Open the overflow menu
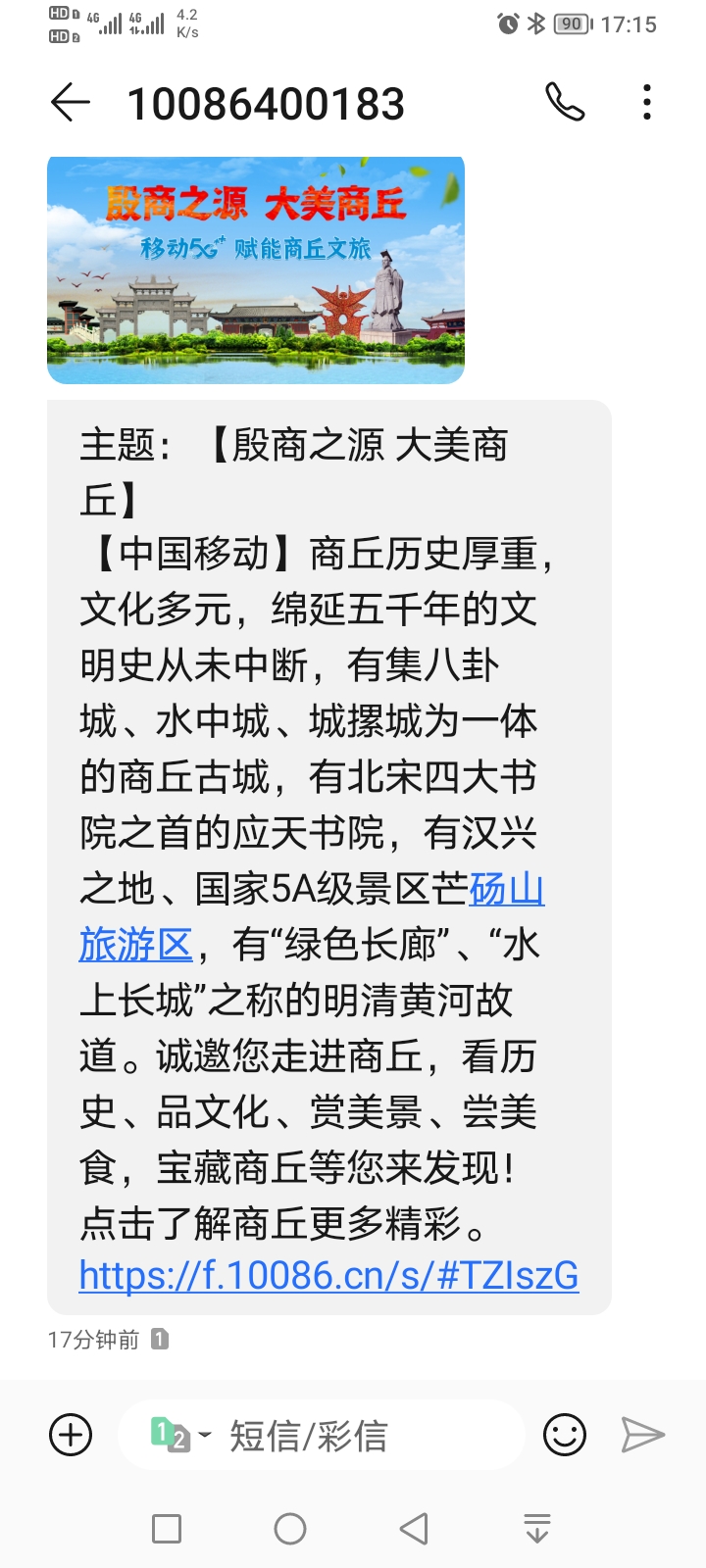706x1568 pixels. [646, 103]
